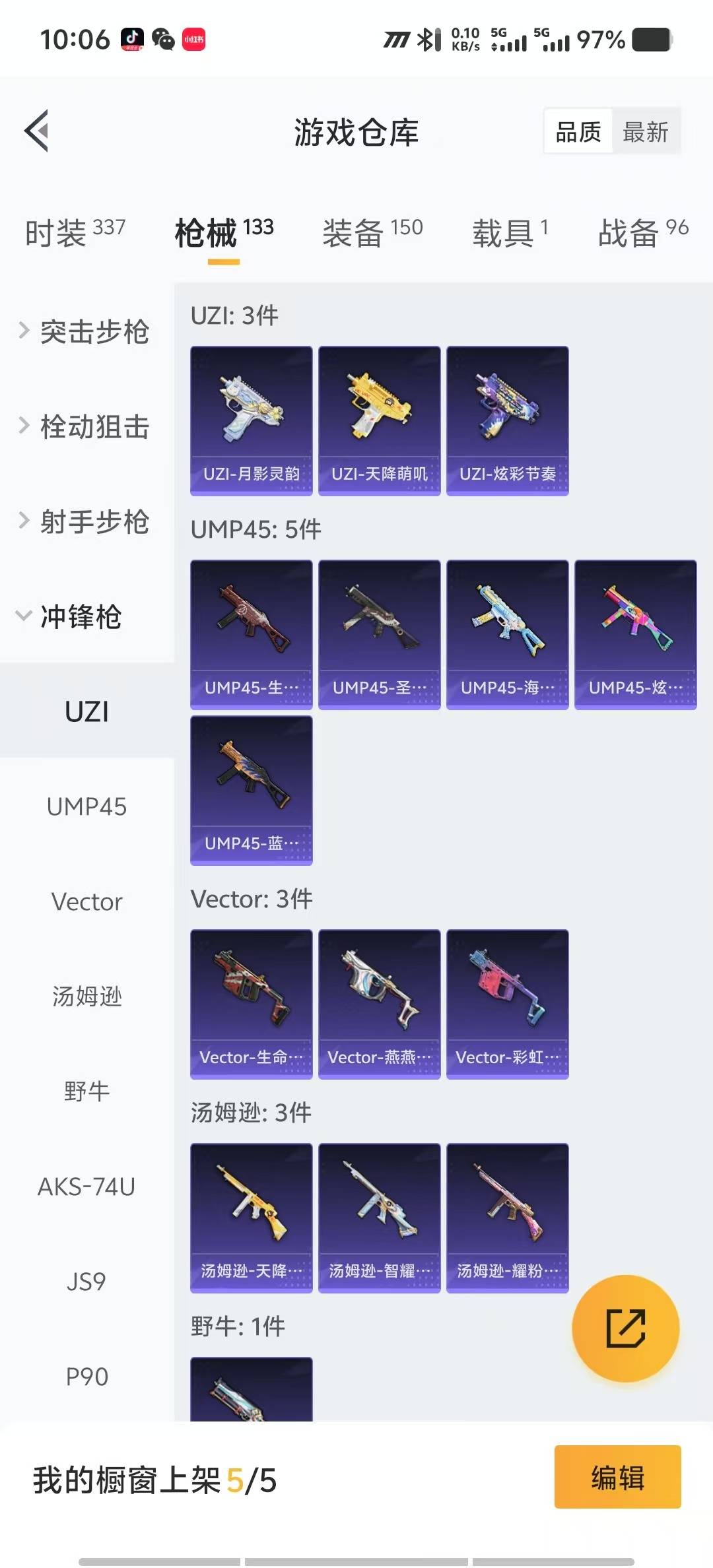Open the Vector-彩虹 skin card
Screen dimensions: 713x1568
[x=507, y=1004]
